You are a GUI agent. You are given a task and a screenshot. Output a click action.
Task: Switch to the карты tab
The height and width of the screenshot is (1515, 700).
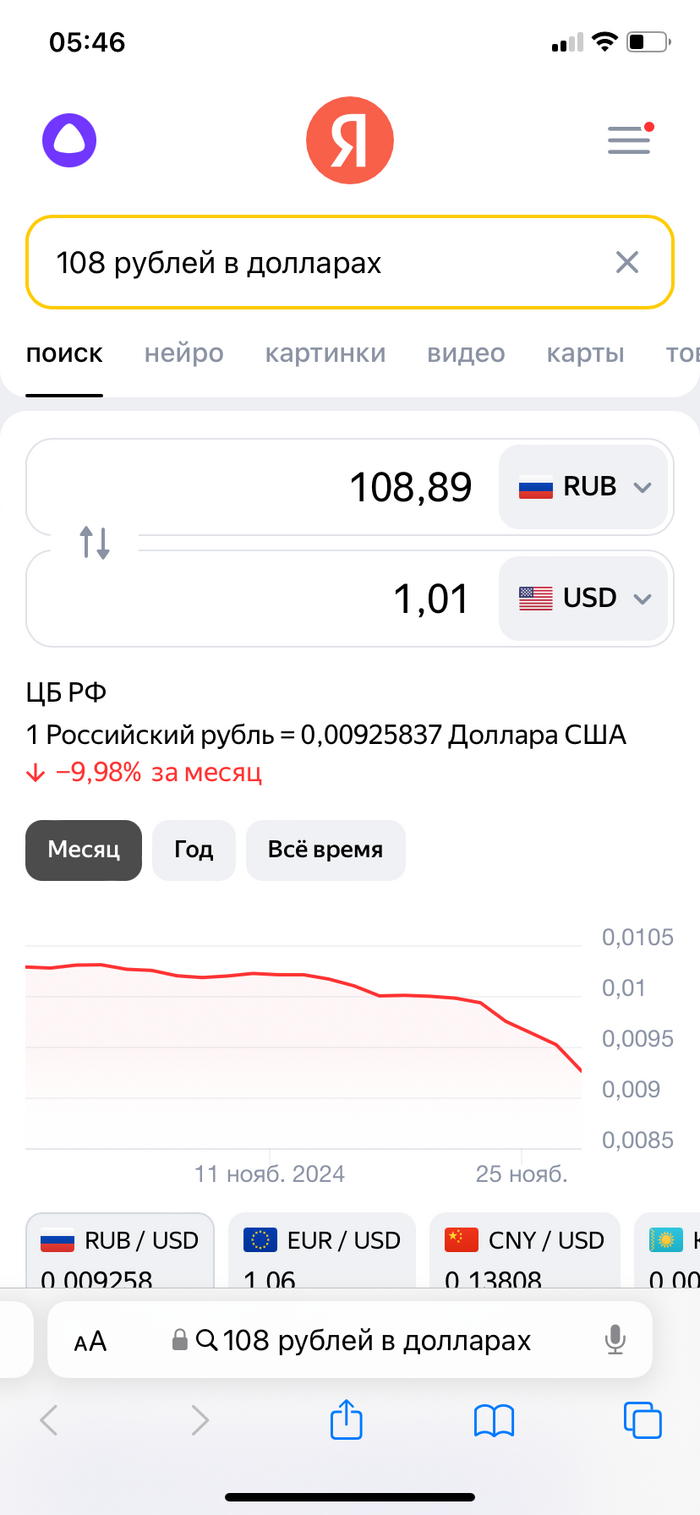(x=585, y=353)
